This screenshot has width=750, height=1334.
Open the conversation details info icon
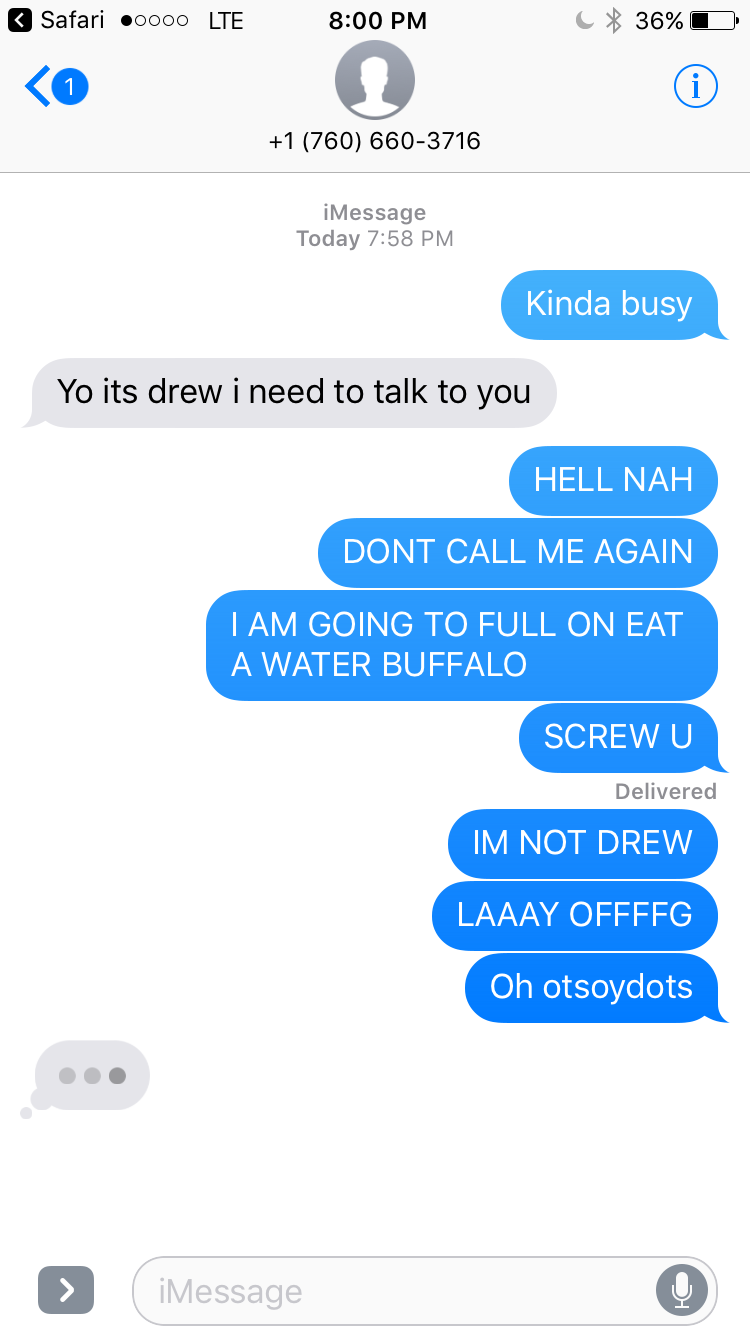tap(695, 87)
